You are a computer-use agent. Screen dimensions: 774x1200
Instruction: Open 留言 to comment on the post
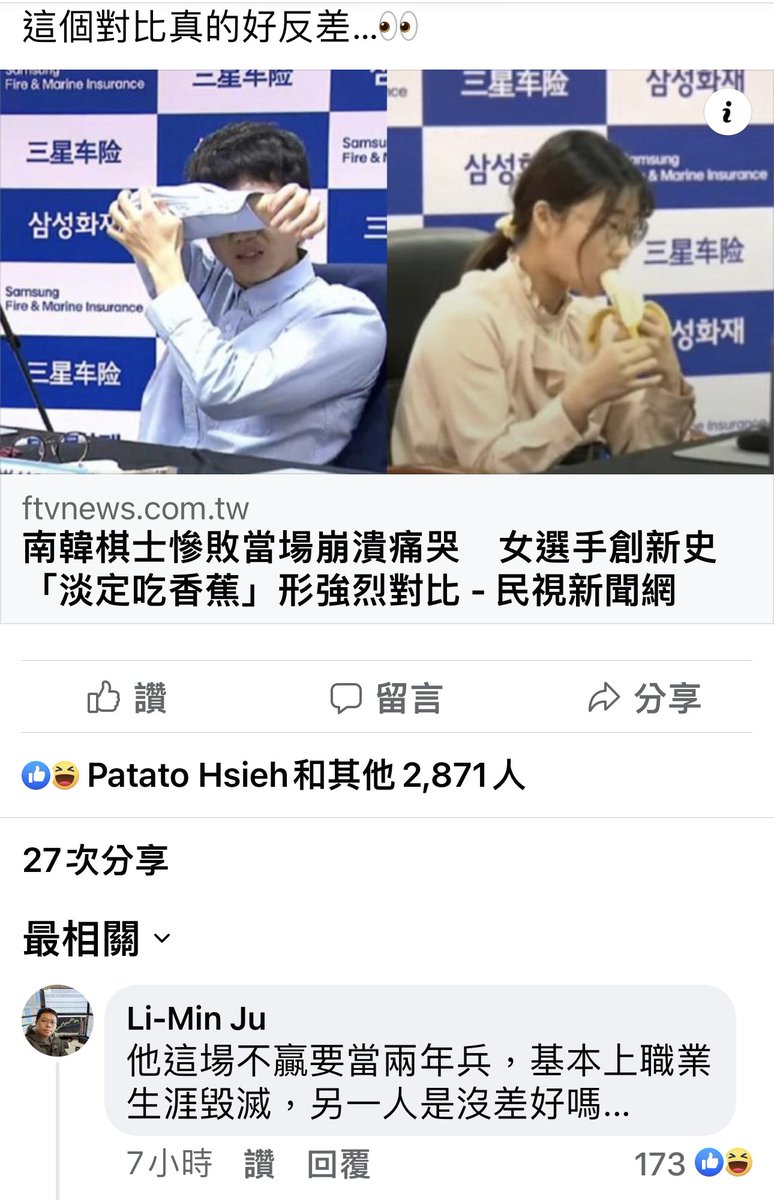(x=386, y=698)
